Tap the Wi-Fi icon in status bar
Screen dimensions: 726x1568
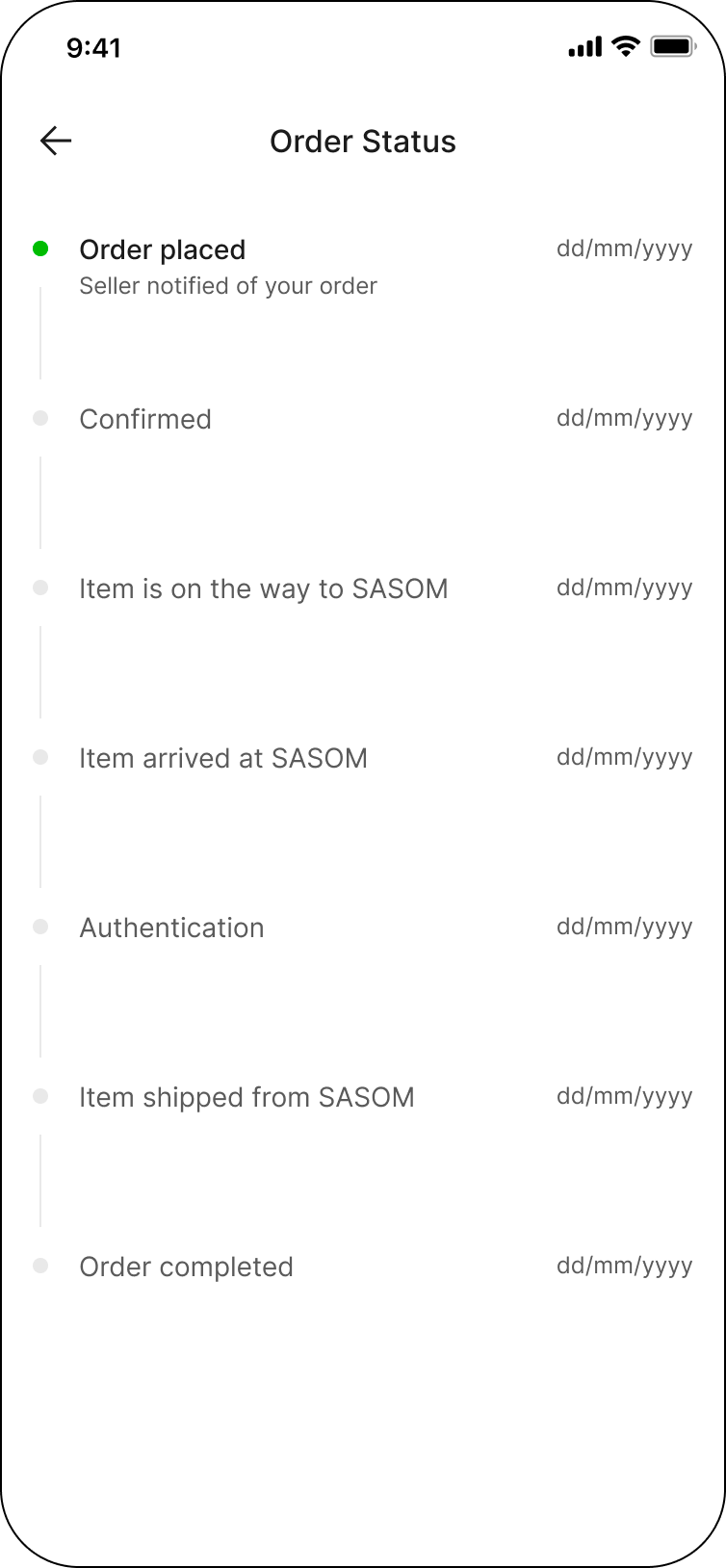pos(627,44)
